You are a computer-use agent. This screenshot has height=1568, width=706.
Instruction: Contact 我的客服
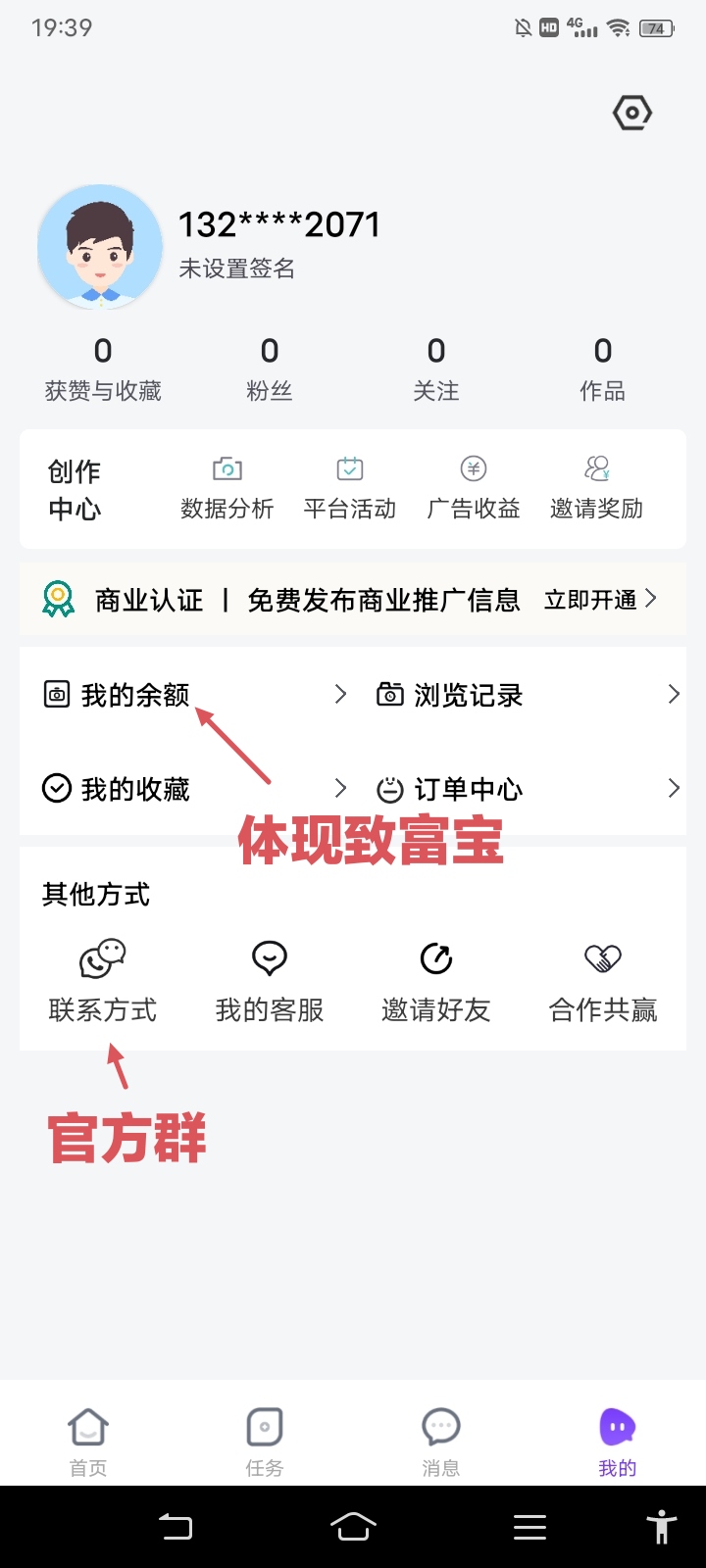pyautogui.click(x=270, y=982)
